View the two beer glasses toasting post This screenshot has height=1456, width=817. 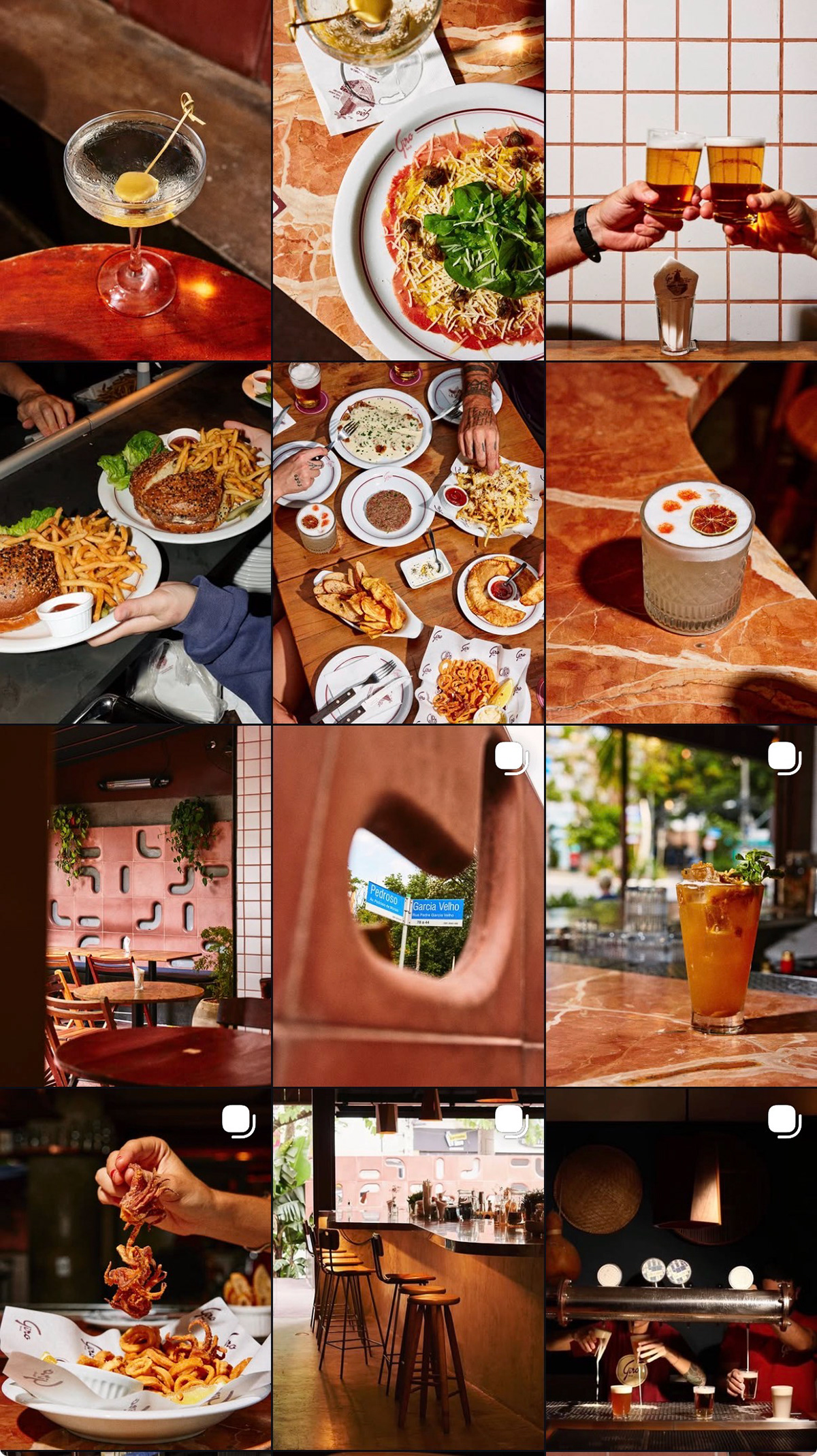(682, 180)
